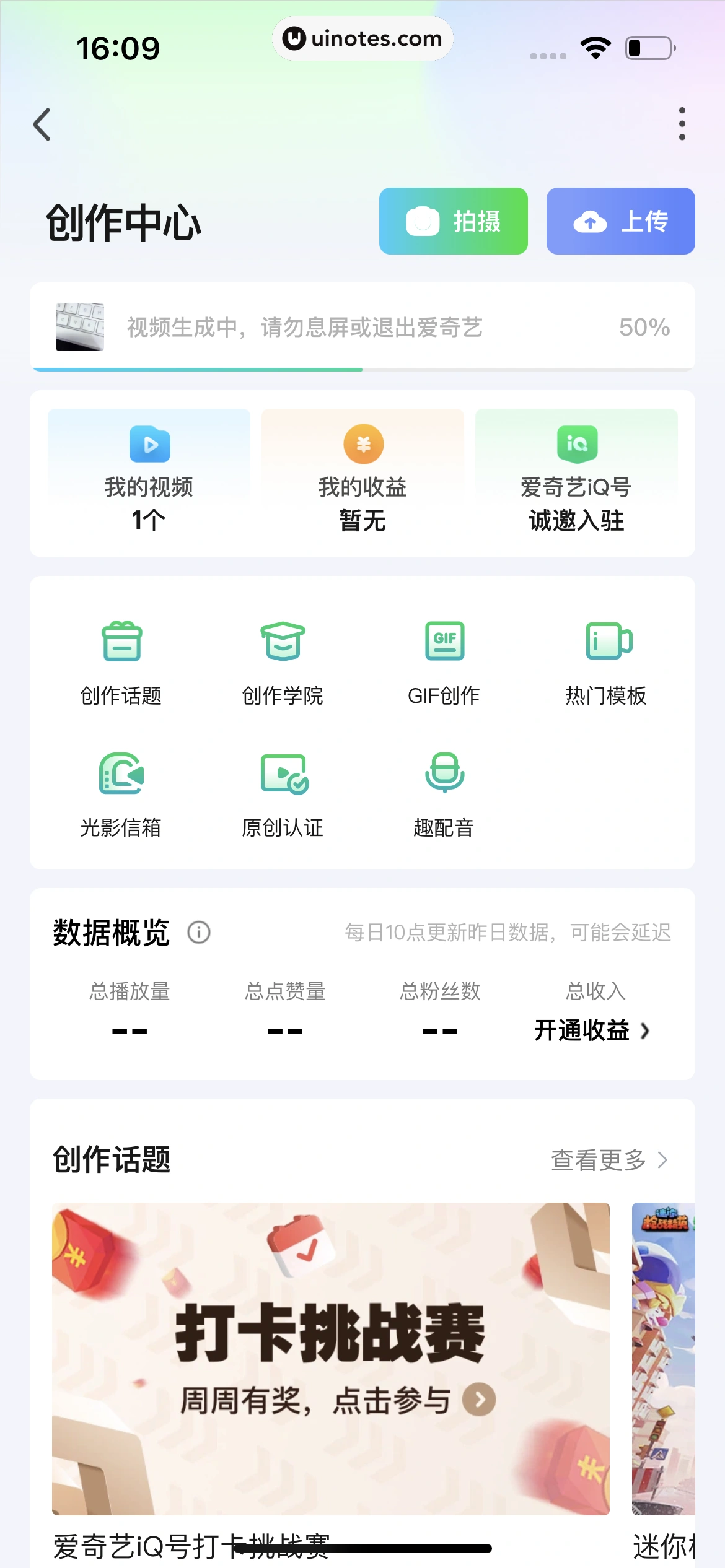This screenshot has height=1568, width=725.
Task: Open 我的收益 coin icon
Action: [362, 444]
